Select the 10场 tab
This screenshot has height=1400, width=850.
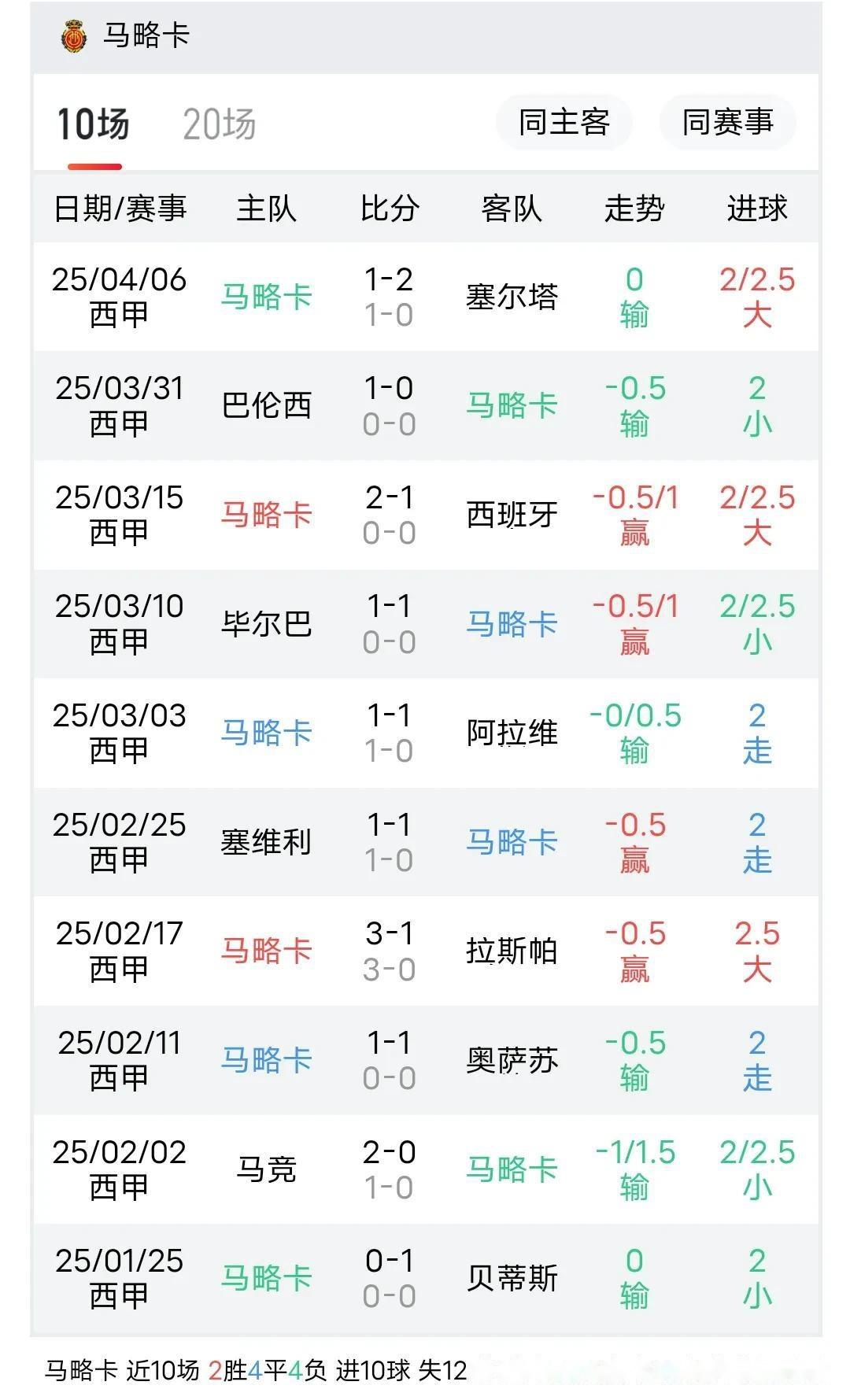(x=93, y=124)
